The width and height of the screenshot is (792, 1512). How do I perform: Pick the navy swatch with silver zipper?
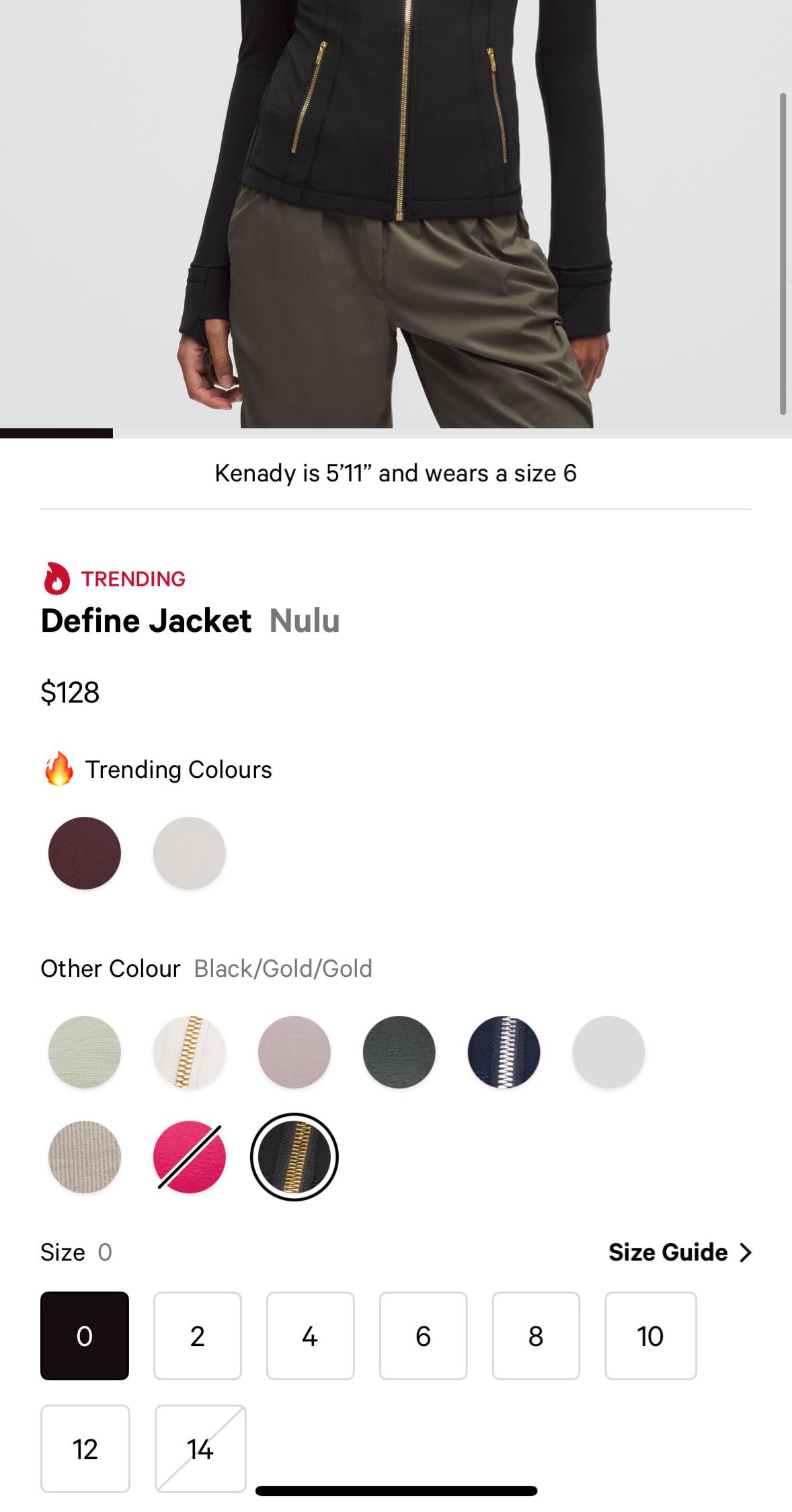pyautogui.click(x=504, y=1052)
